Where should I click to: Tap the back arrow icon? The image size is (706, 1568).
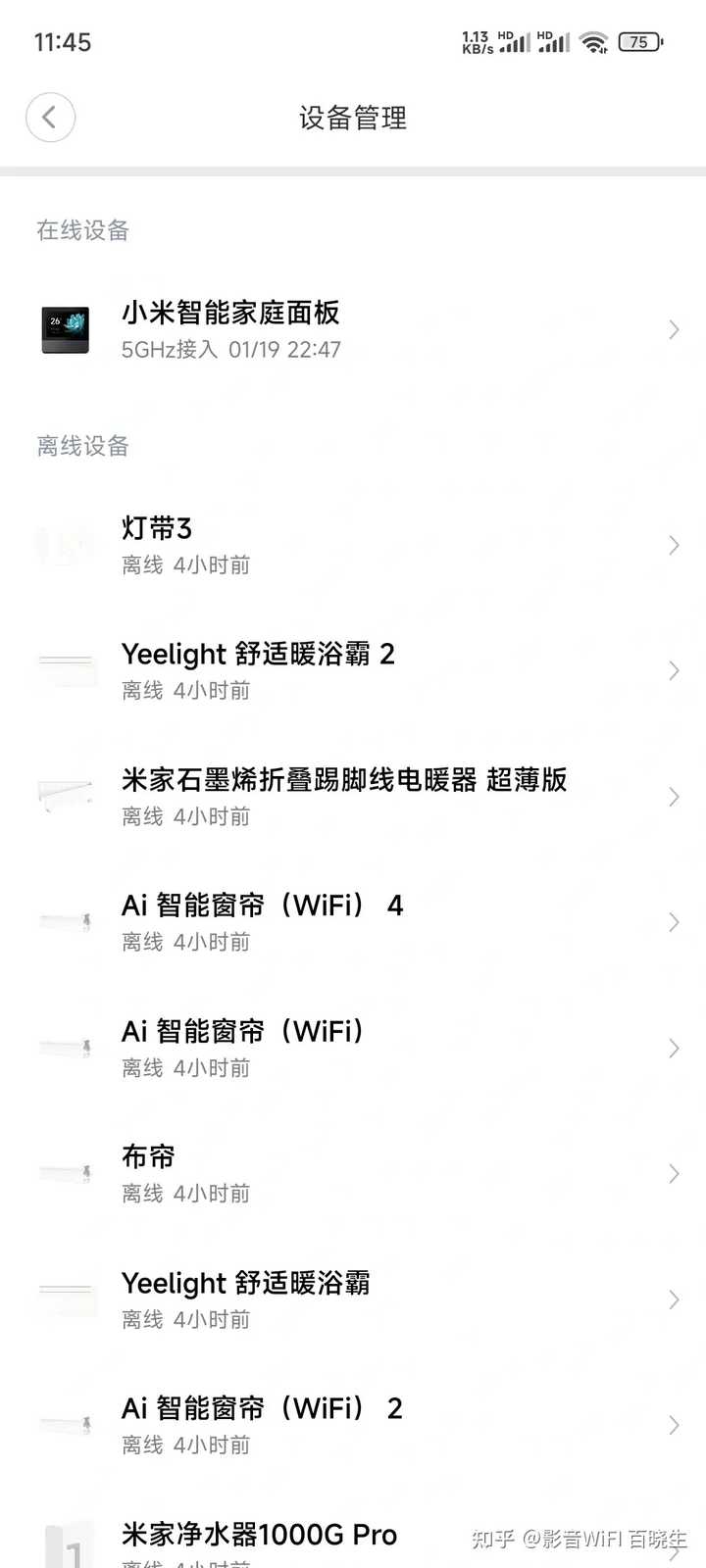pyautogui.click(x=50, y=117)
